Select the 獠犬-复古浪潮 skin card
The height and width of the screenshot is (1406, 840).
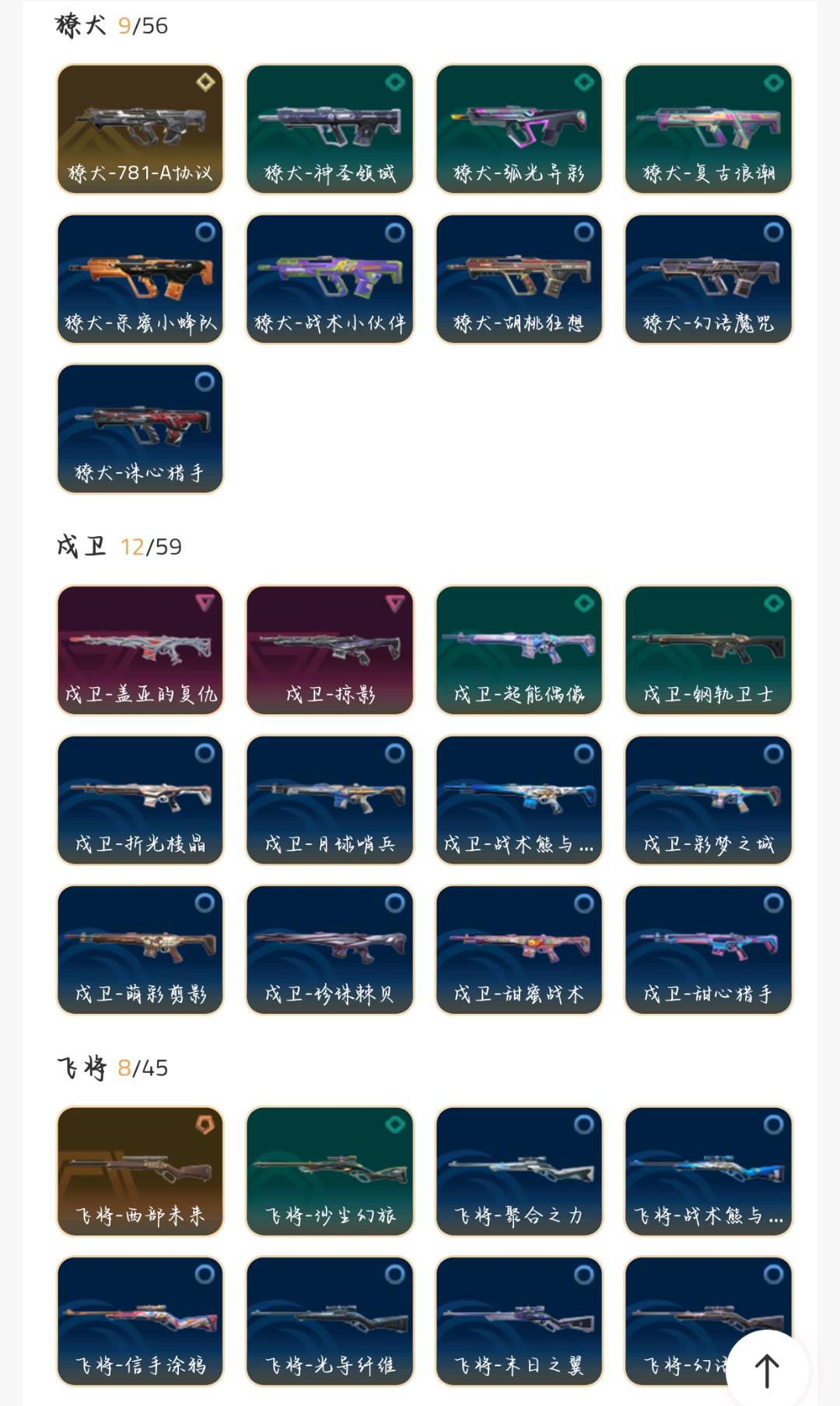708,128
